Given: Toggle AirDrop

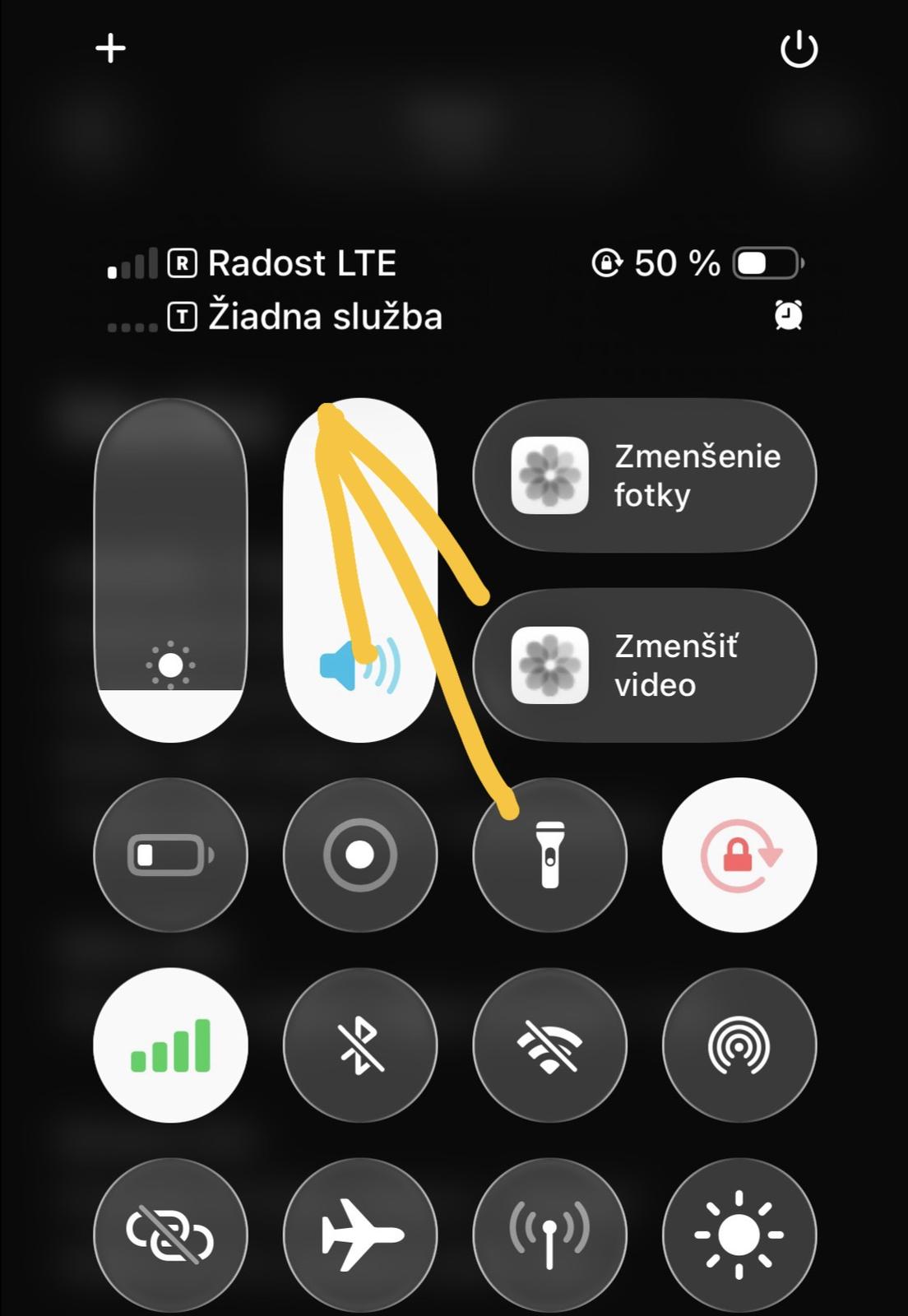Looking at the screenshot, I should (739, 1045).
